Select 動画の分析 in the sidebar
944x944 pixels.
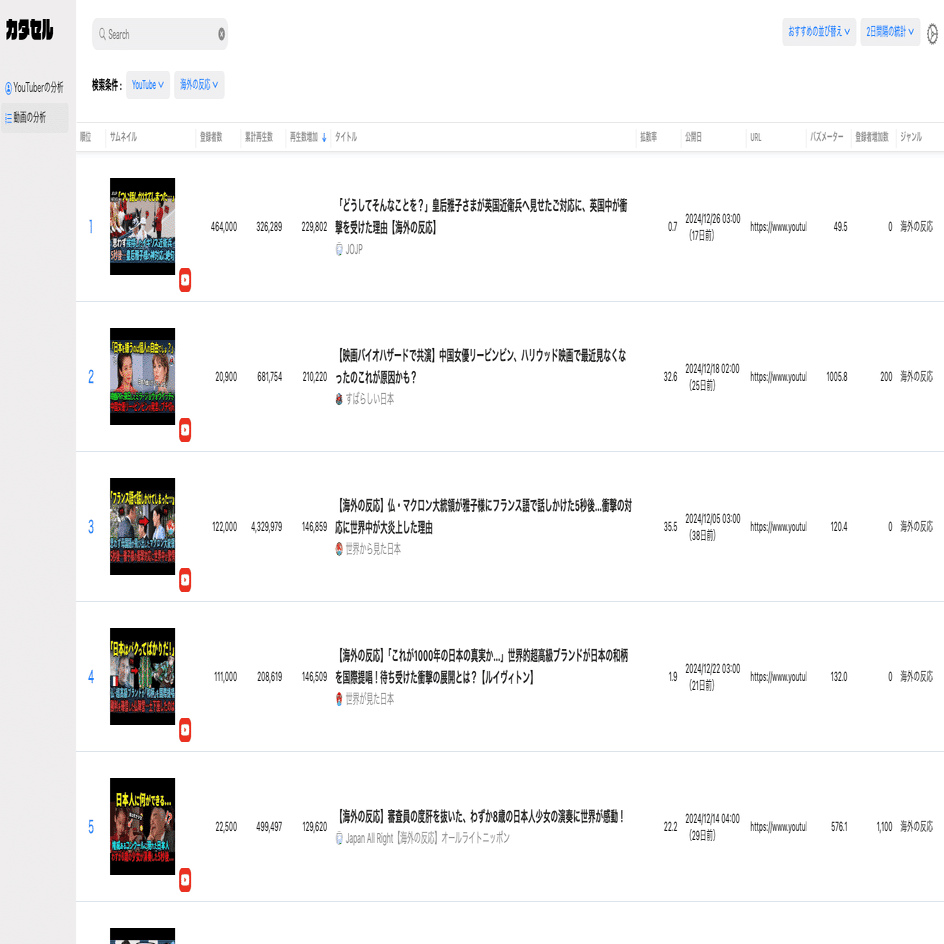pos(30,117)
